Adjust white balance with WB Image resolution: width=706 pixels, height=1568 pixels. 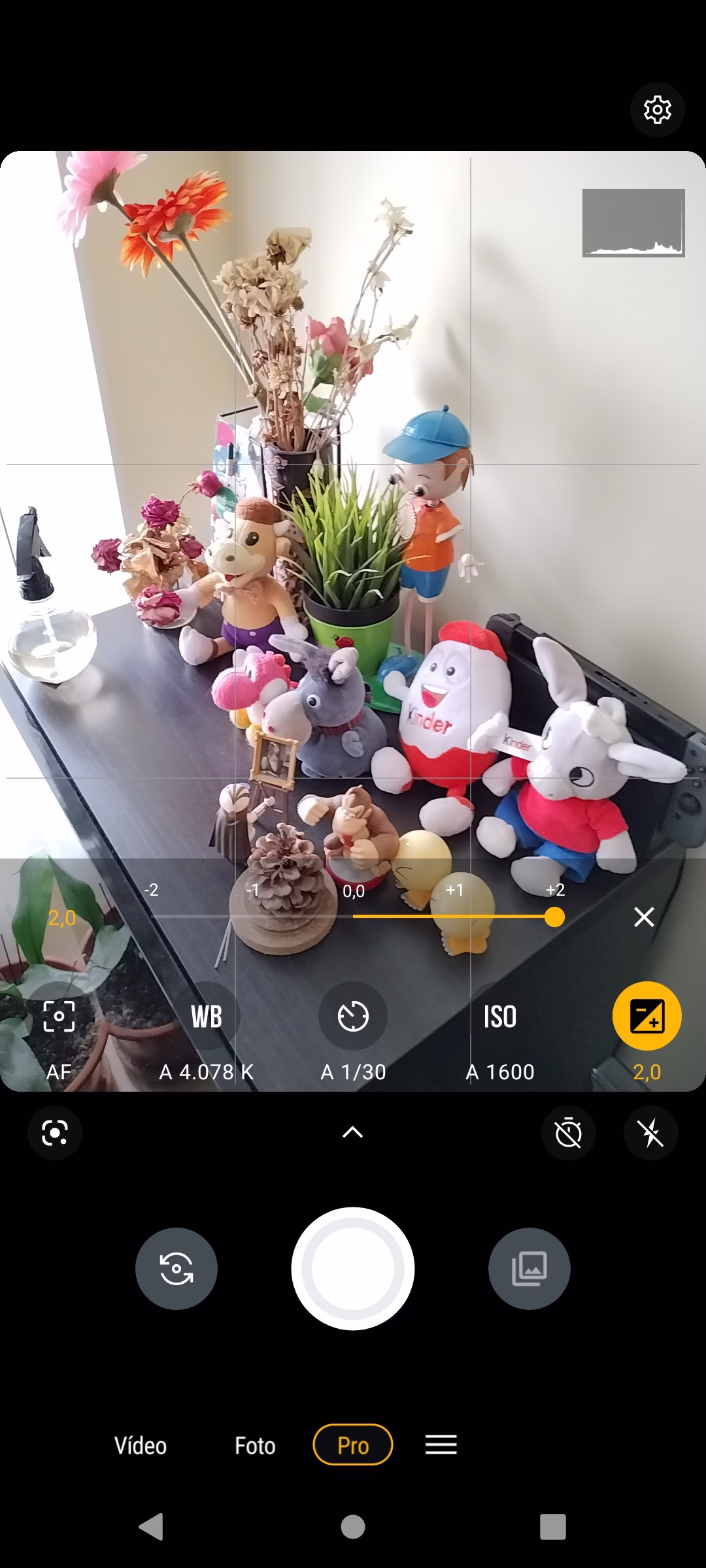pos(207,1016)
